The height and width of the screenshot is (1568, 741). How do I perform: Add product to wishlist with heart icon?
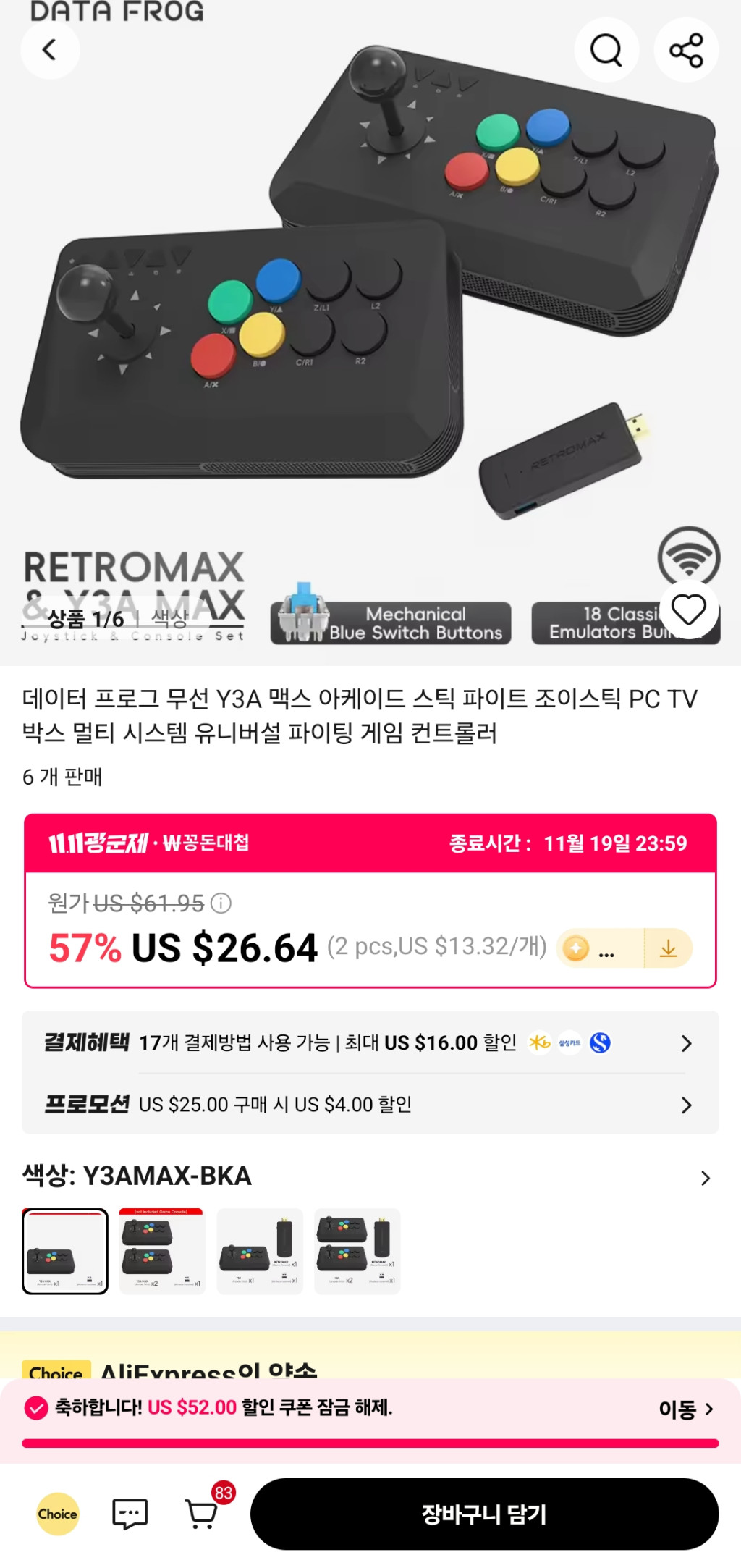pyautogui.click(x=688, y=609)
